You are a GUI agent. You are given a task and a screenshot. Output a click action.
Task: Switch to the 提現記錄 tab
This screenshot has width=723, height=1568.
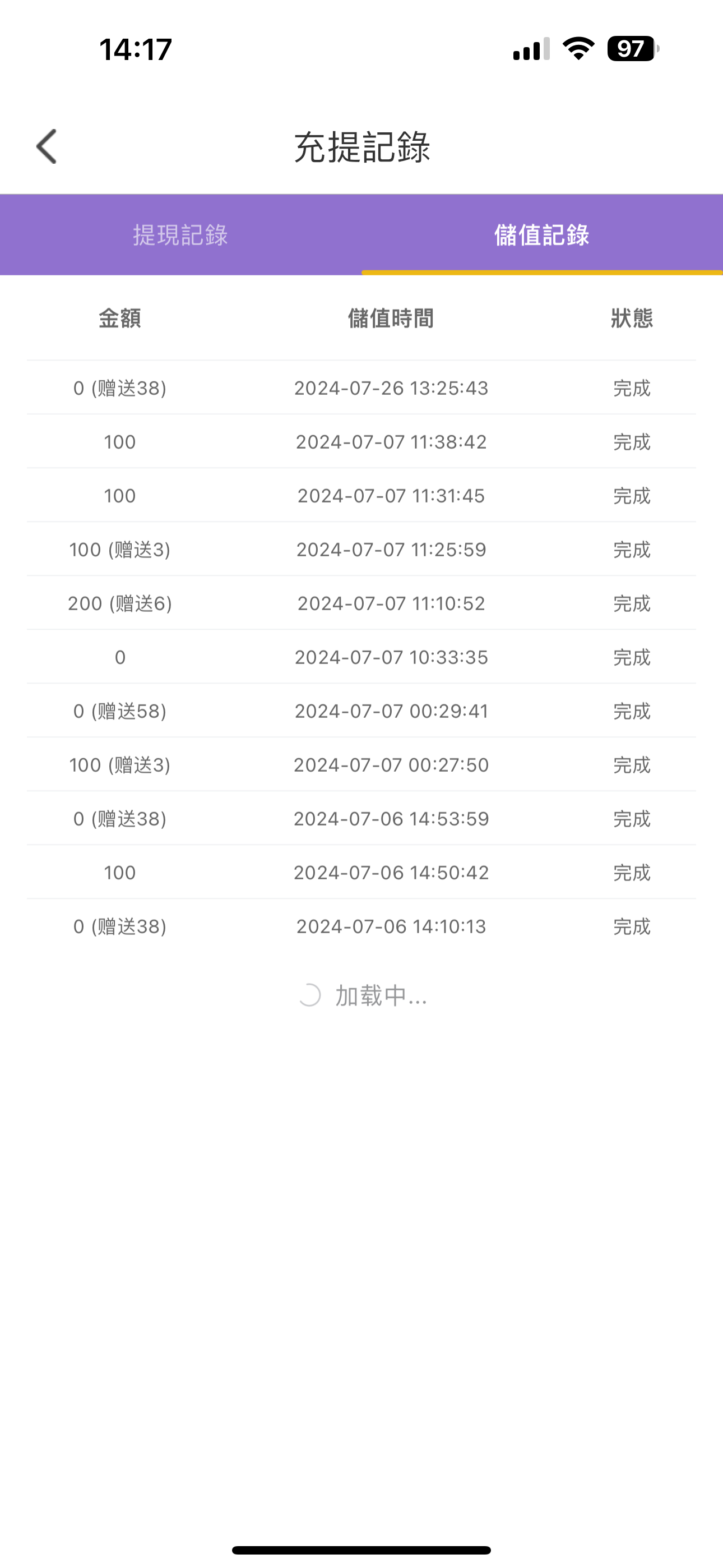pyautogui.click(x=179, y=235)
